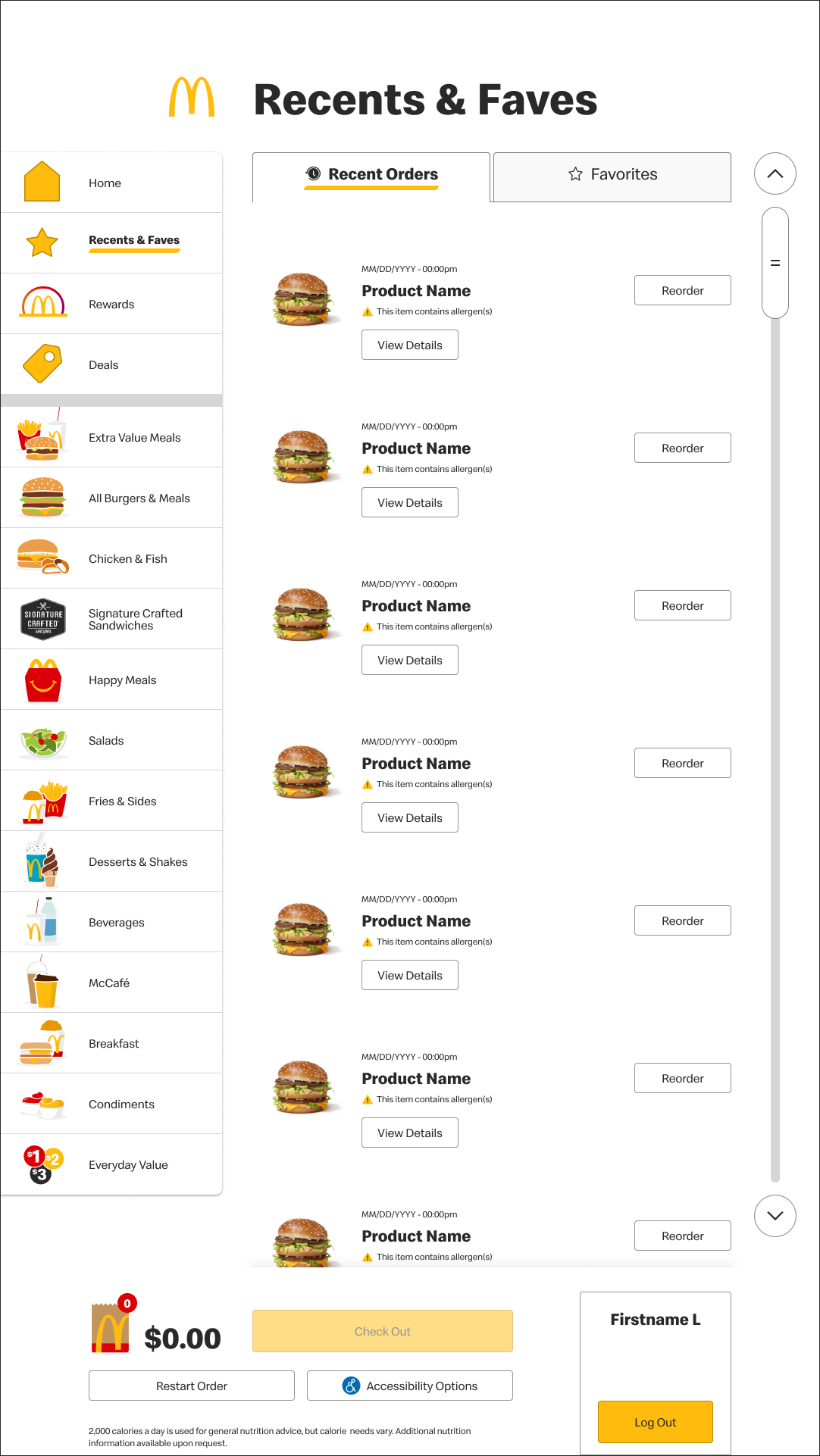
Task: Log out of the account
Action: tap(656, 1422)
